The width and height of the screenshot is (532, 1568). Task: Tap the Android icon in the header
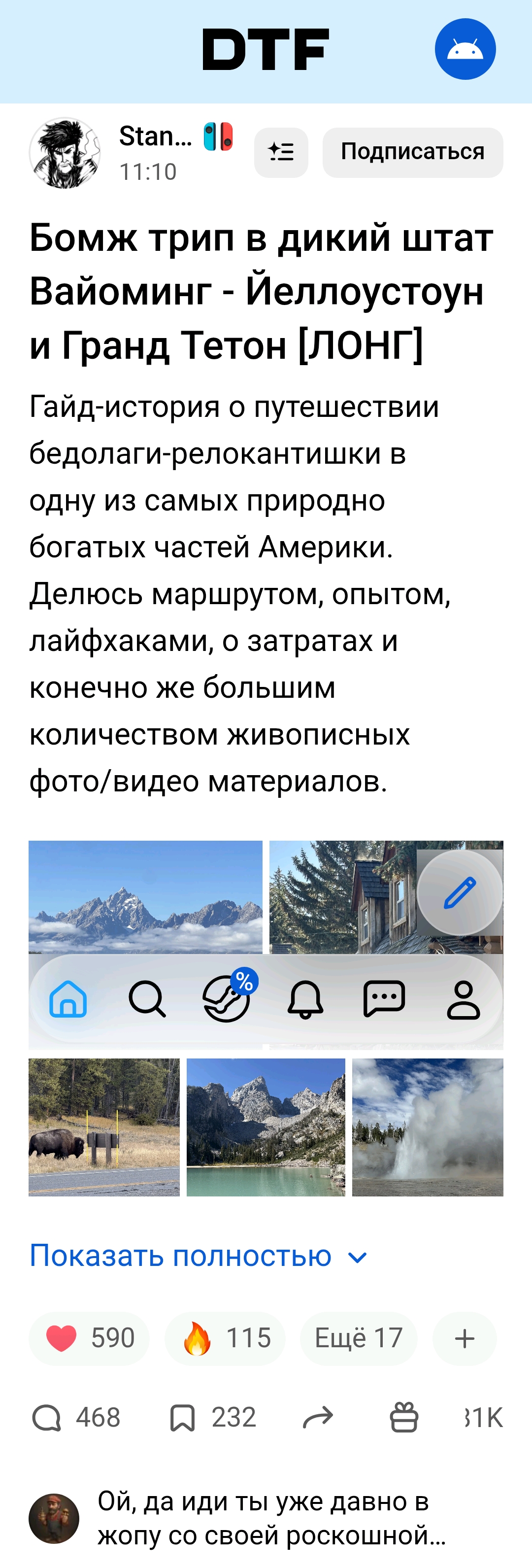click(x=465, y=49)
